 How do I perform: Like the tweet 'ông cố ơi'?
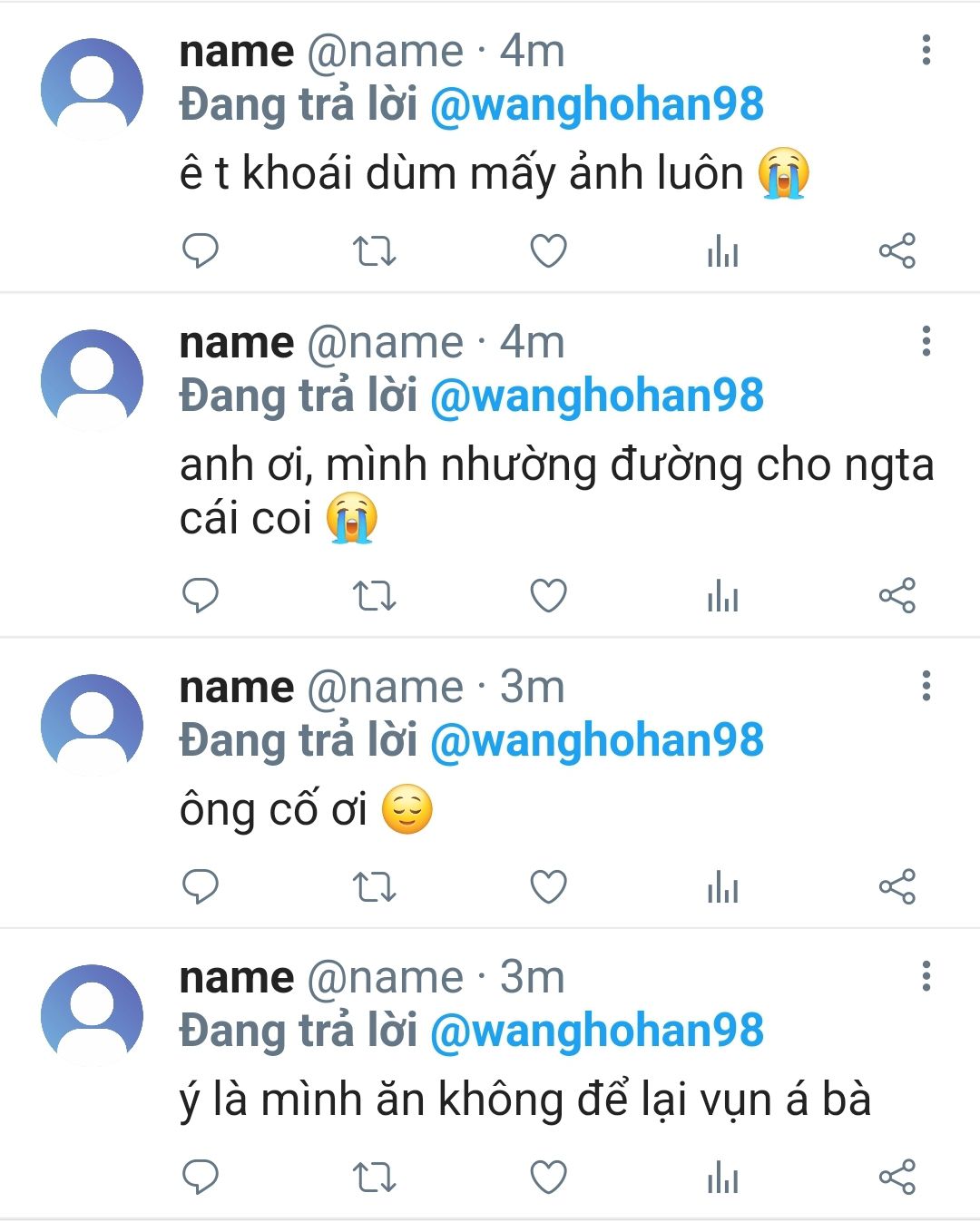(x=548, y=886)
